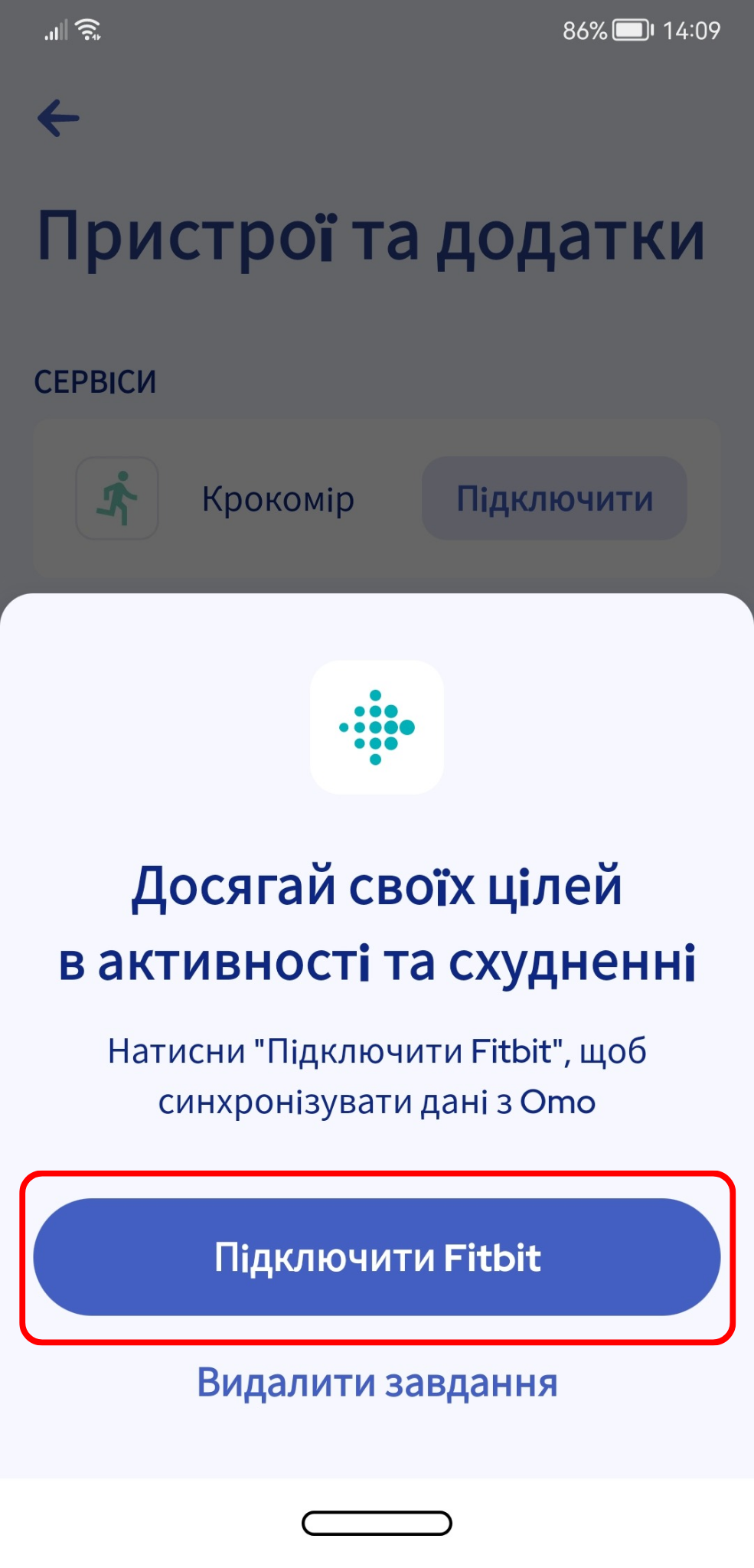754x1568 pixels.
Task: Tap the Підключити Fitbit button
Action: [377, 1256]
